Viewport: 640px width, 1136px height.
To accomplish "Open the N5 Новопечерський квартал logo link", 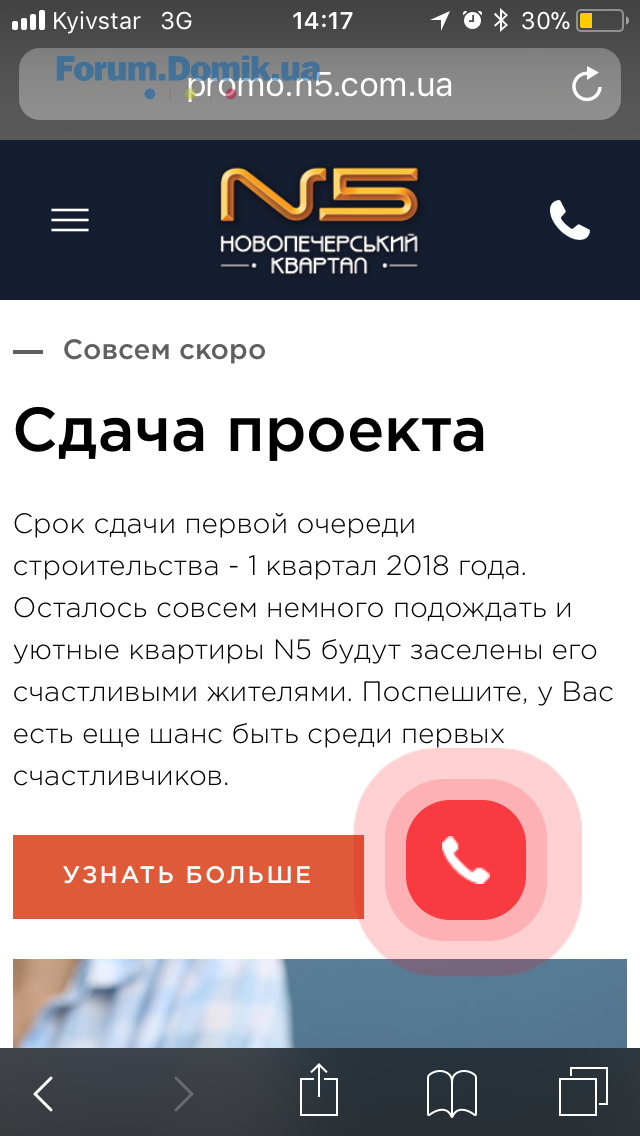I will pyautogui.click(x=319, y=220).
